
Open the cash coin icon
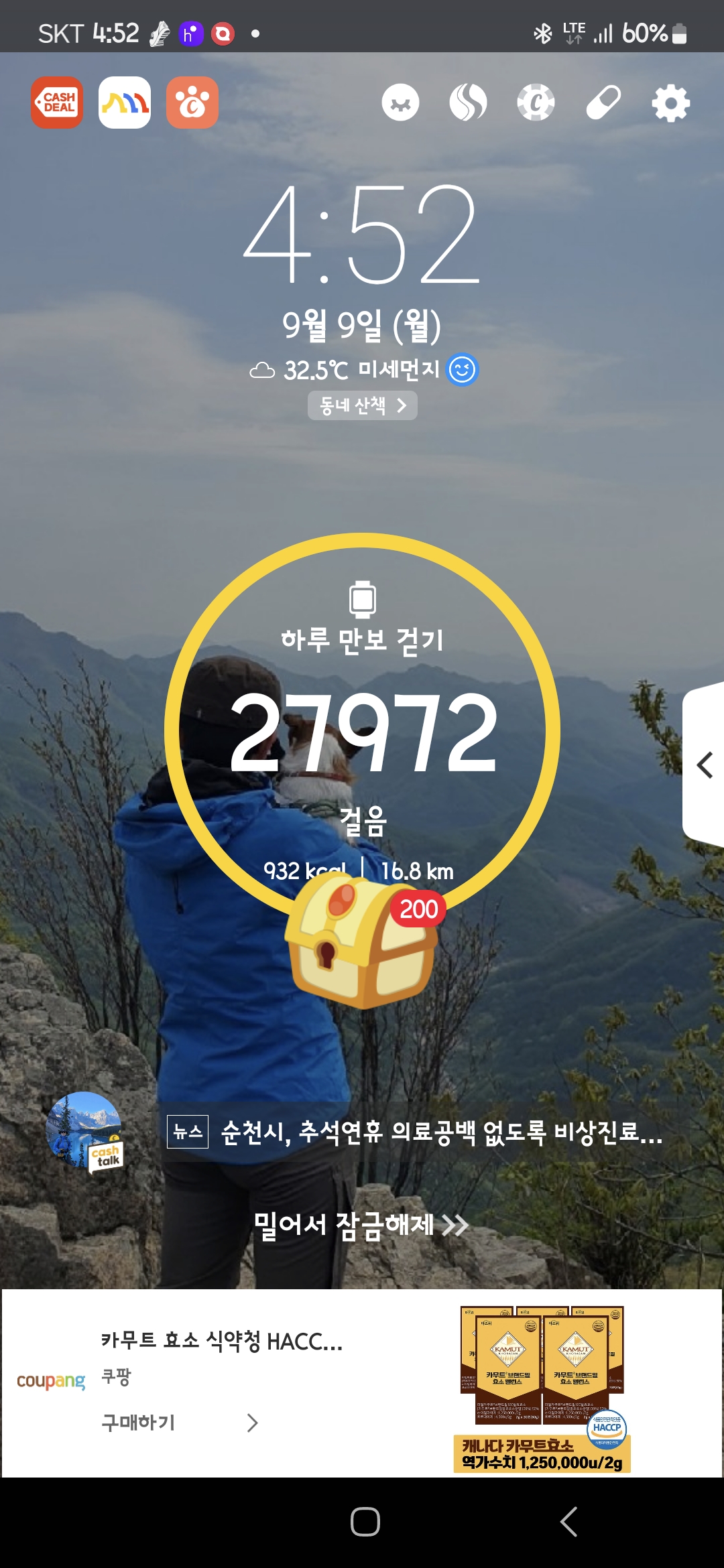(x=536, y=103)
